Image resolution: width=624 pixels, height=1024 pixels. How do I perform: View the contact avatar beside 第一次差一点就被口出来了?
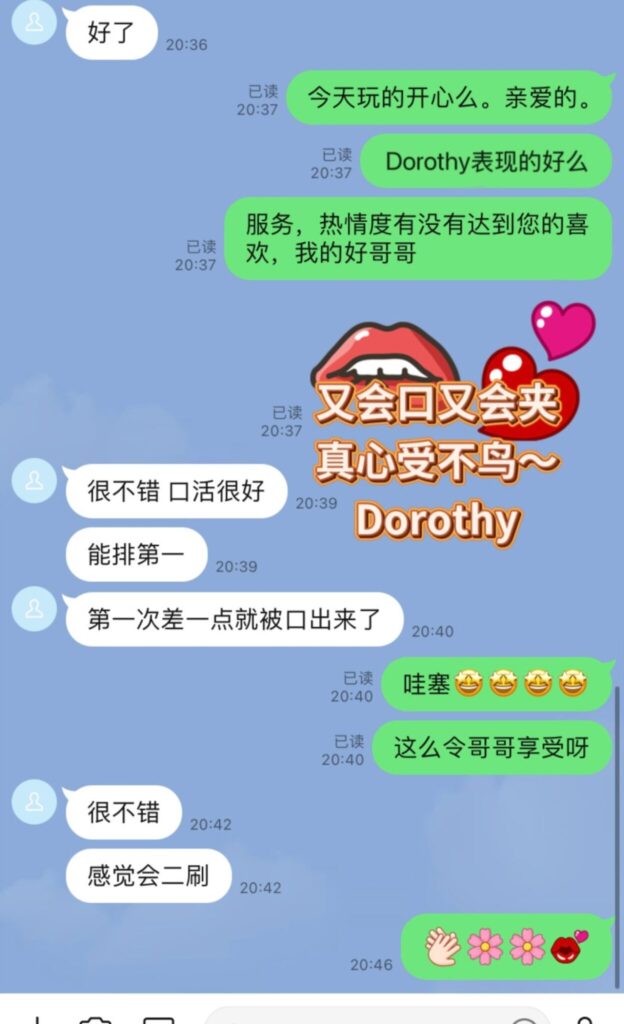34,608
